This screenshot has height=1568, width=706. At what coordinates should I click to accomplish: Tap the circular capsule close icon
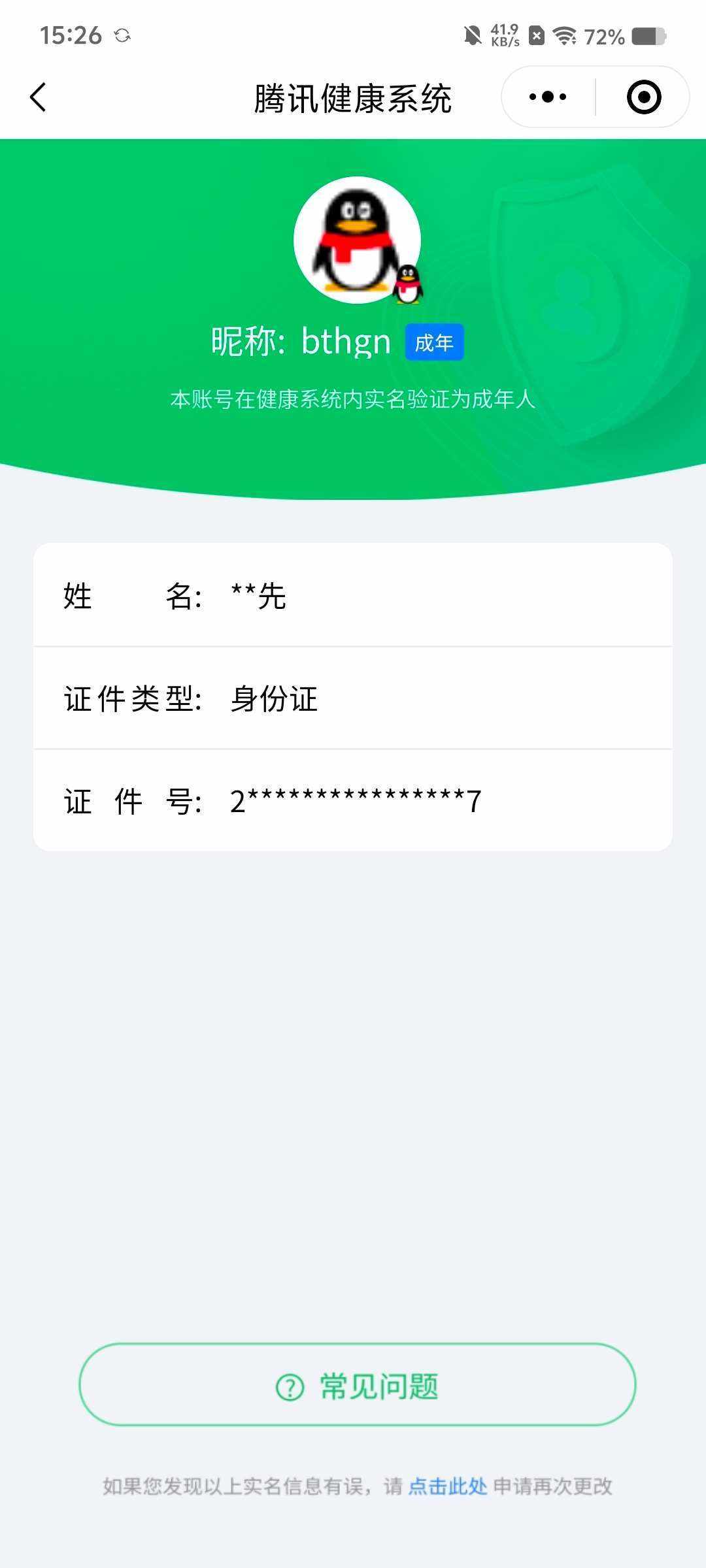(644, 96)
